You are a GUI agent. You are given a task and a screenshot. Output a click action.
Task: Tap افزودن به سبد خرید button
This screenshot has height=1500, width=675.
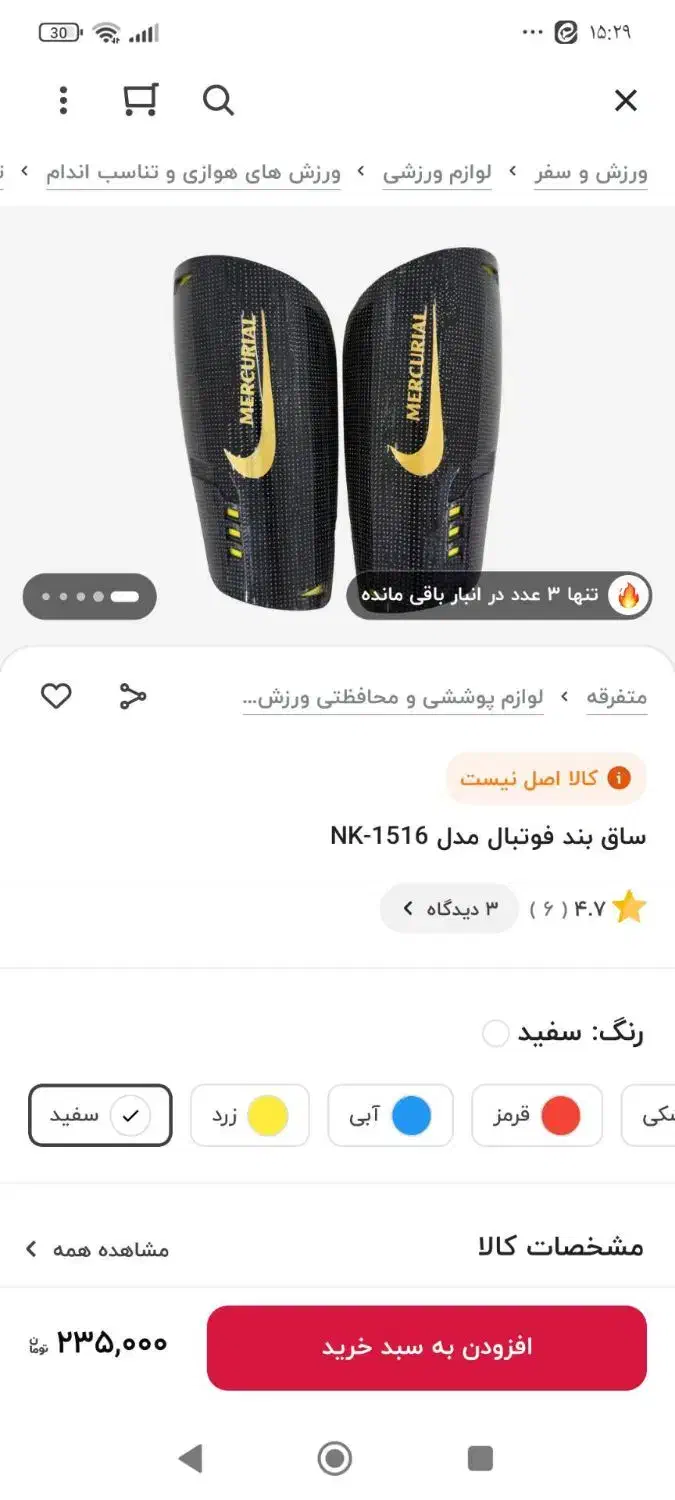427,1347
